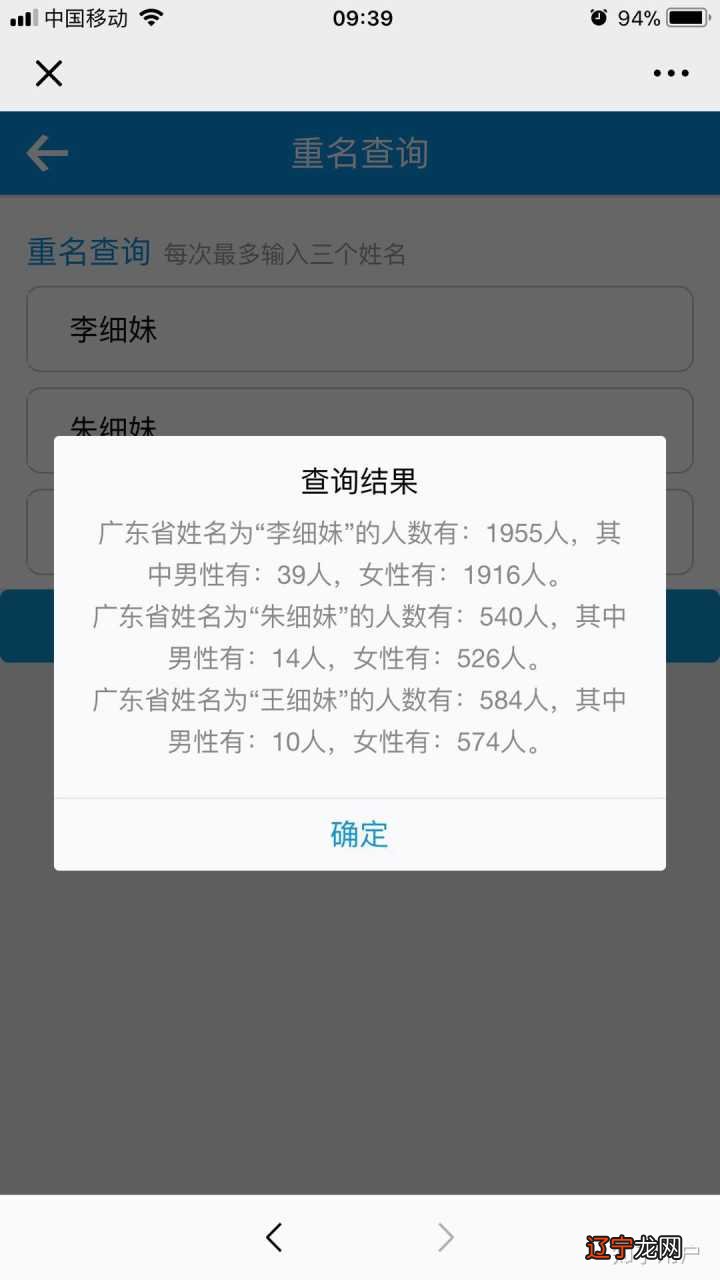Image resolution: width=720 pixels, height=1280 pixels.
Task: Open the "···" more options menu
Action: 670,72
